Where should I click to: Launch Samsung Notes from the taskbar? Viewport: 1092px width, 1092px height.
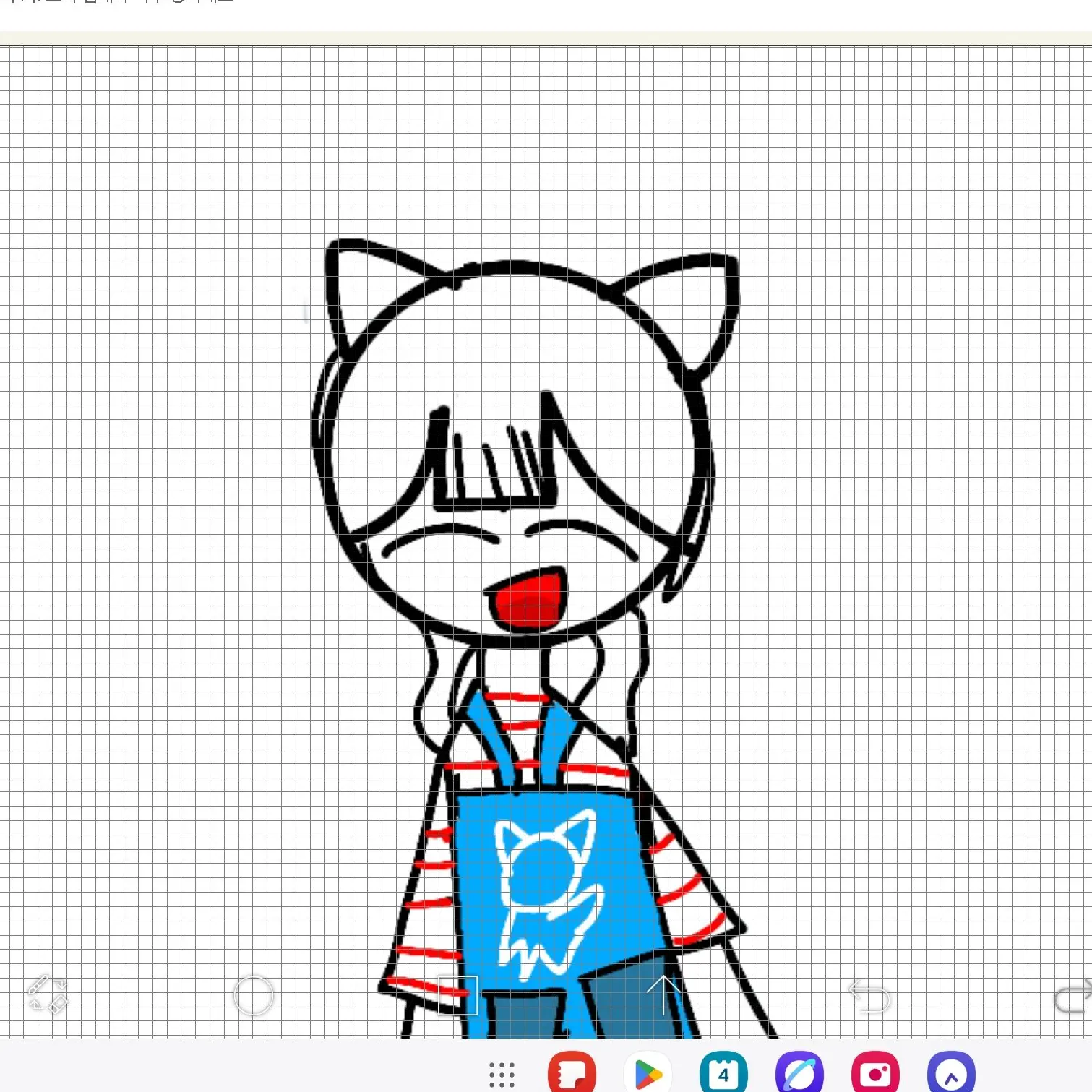pos(572,1074)
